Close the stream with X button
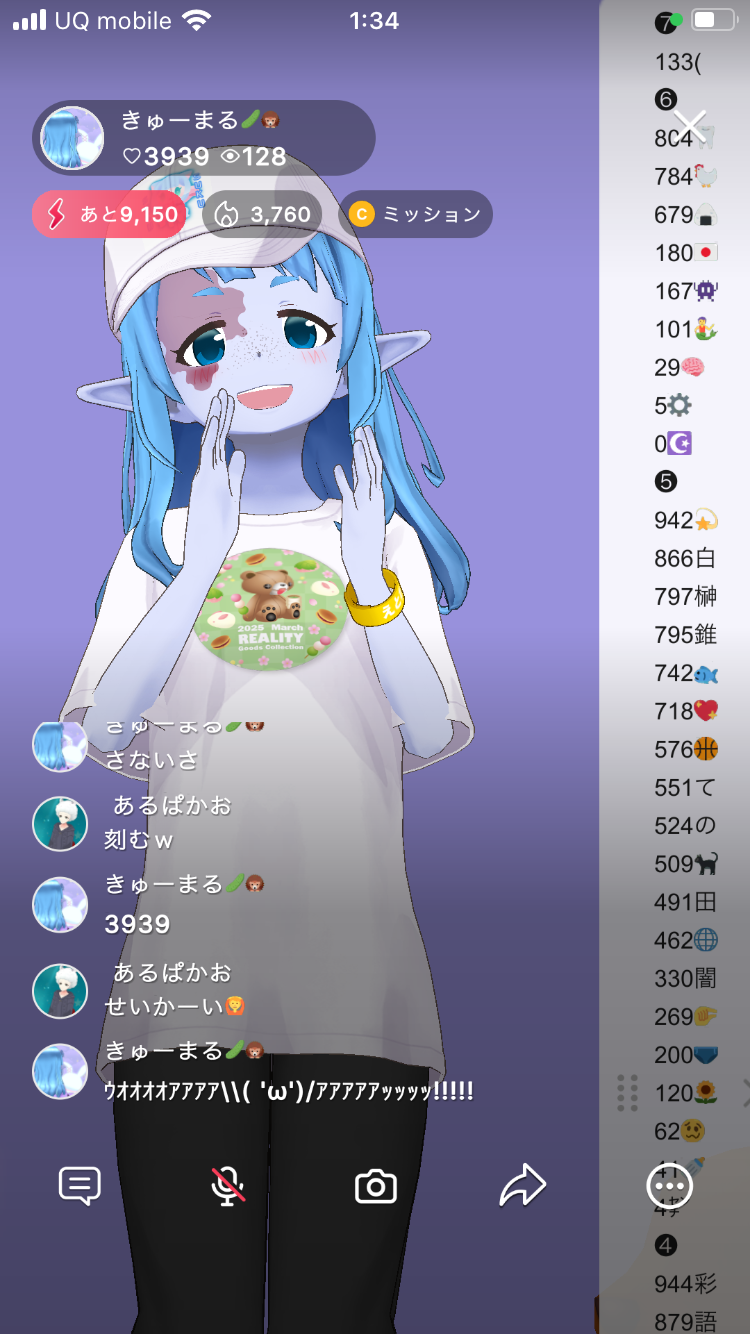This screenshot has height=1334, width=750. [690, 127]
